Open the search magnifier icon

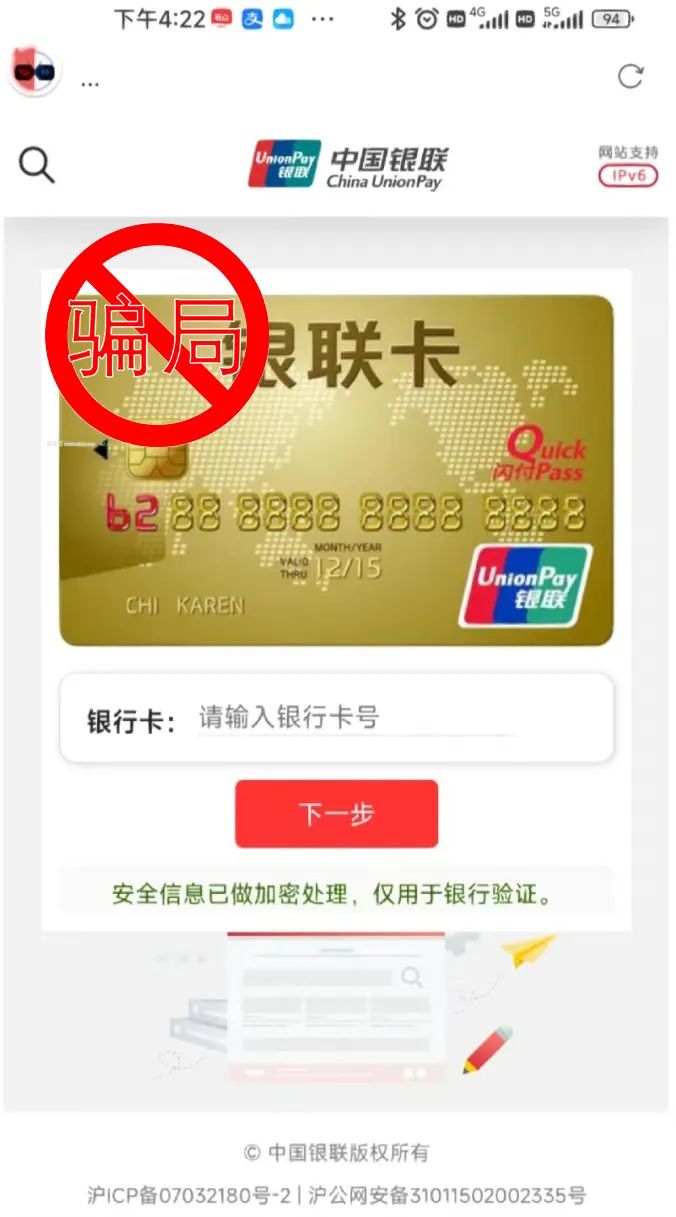pos(37,165)
